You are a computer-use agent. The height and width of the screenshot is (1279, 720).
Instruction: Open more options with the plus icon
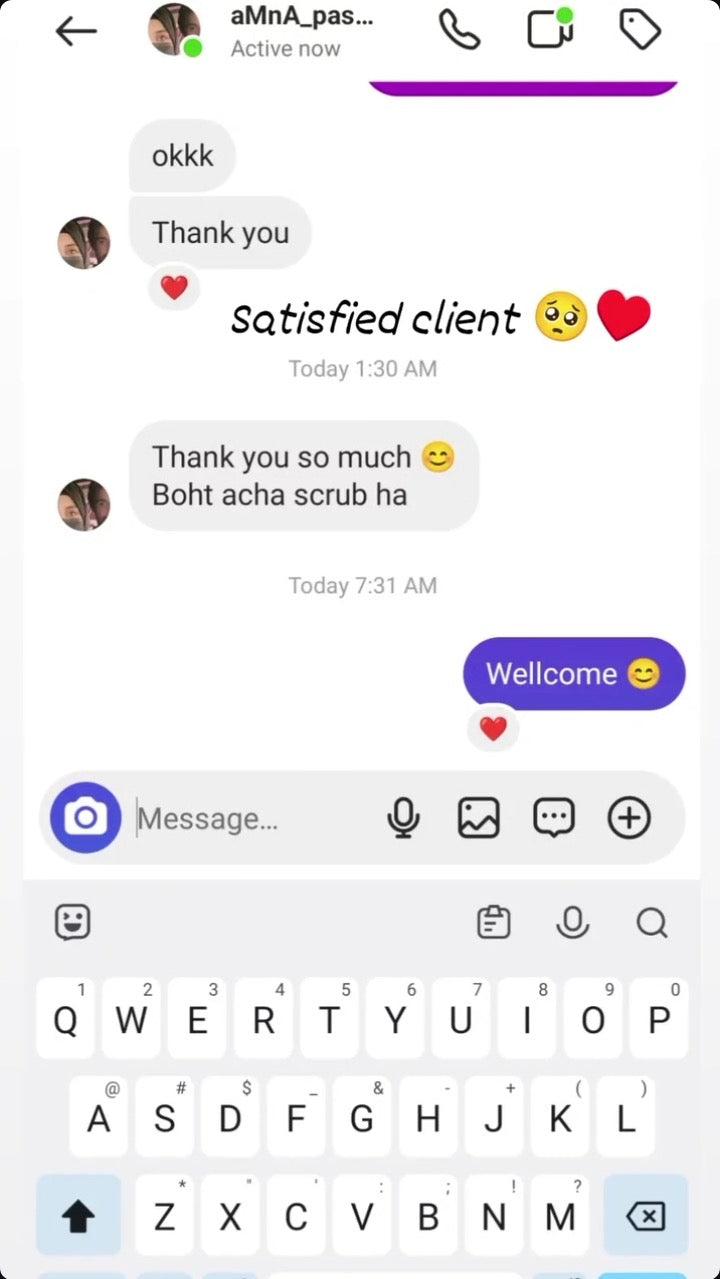coord(629,818)
